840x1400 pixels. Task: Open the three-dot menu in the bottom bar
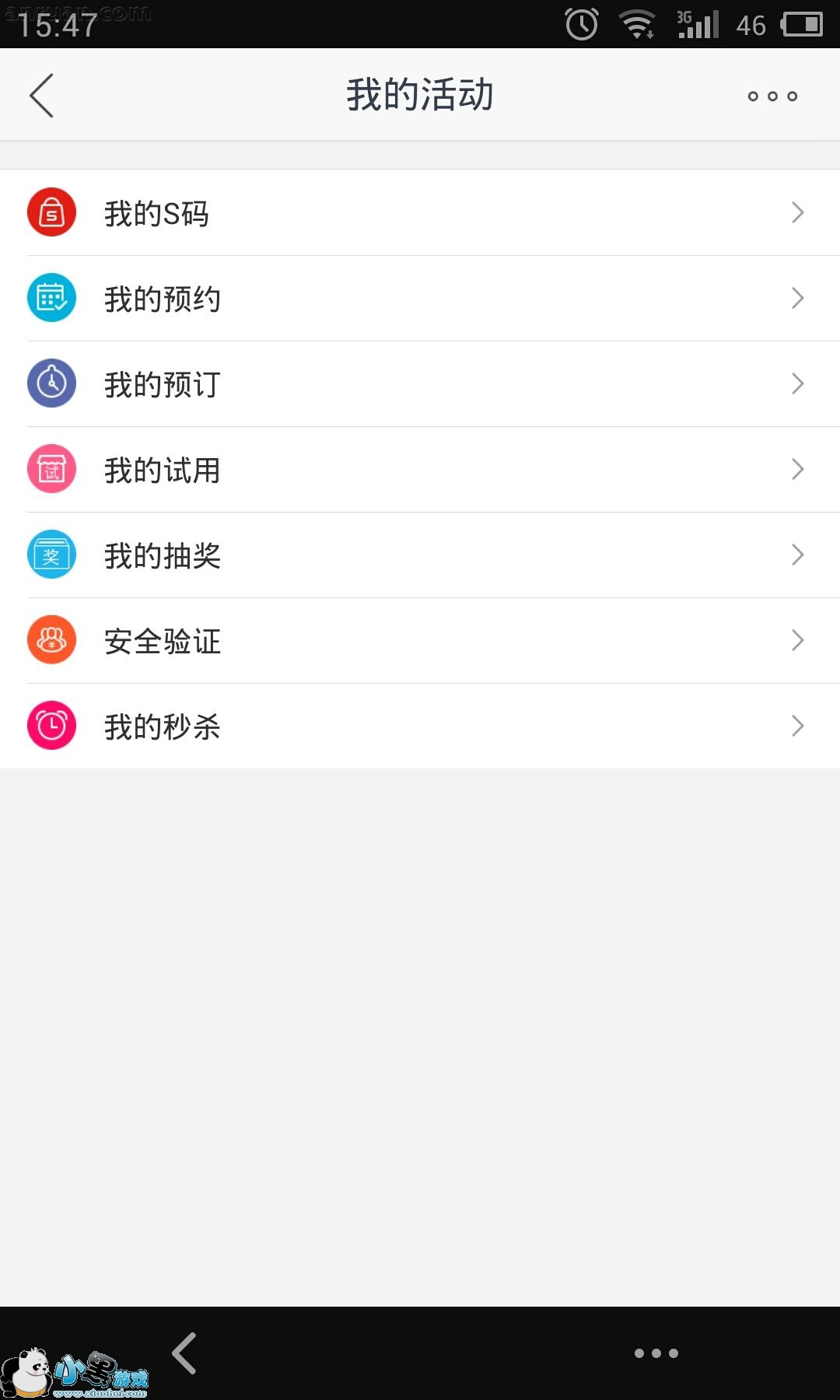[x=656, y=1353]
